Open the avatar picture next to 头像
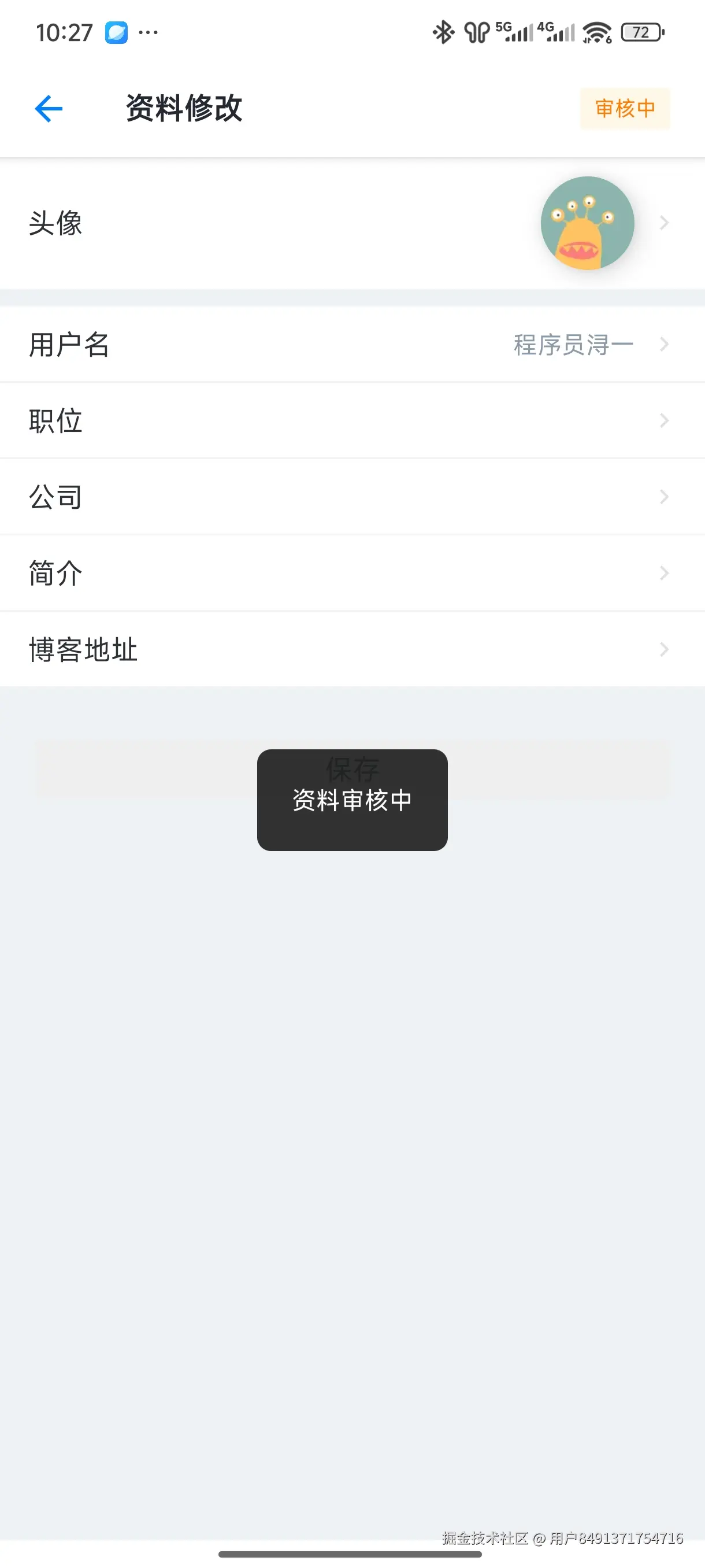Screen dimensions: 705x1568 point(587,223)
